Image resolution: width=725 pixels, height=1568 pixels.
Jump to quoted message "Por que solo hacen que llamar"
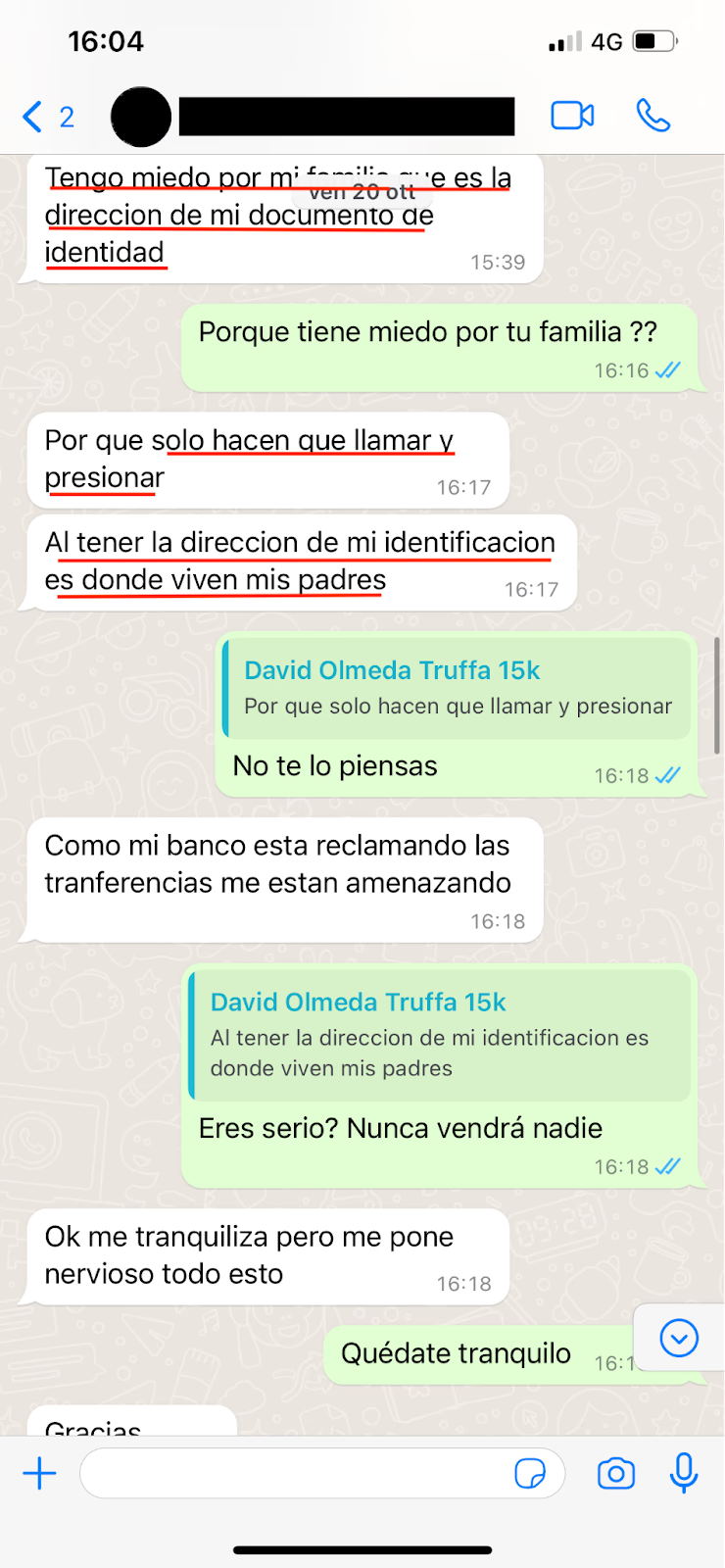coord(457,688)
